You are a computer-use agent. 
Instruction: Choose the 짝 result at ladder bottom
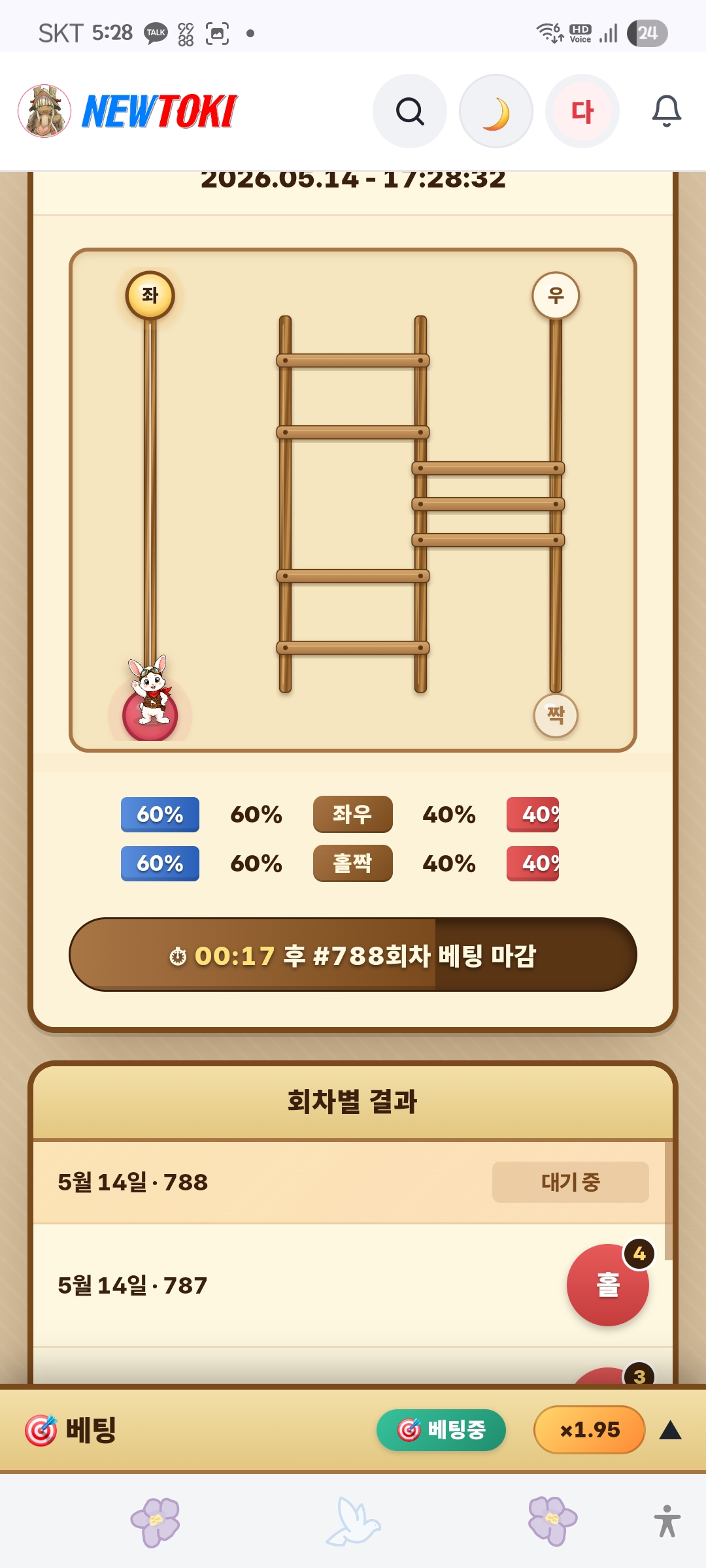[x=556, y=715]
